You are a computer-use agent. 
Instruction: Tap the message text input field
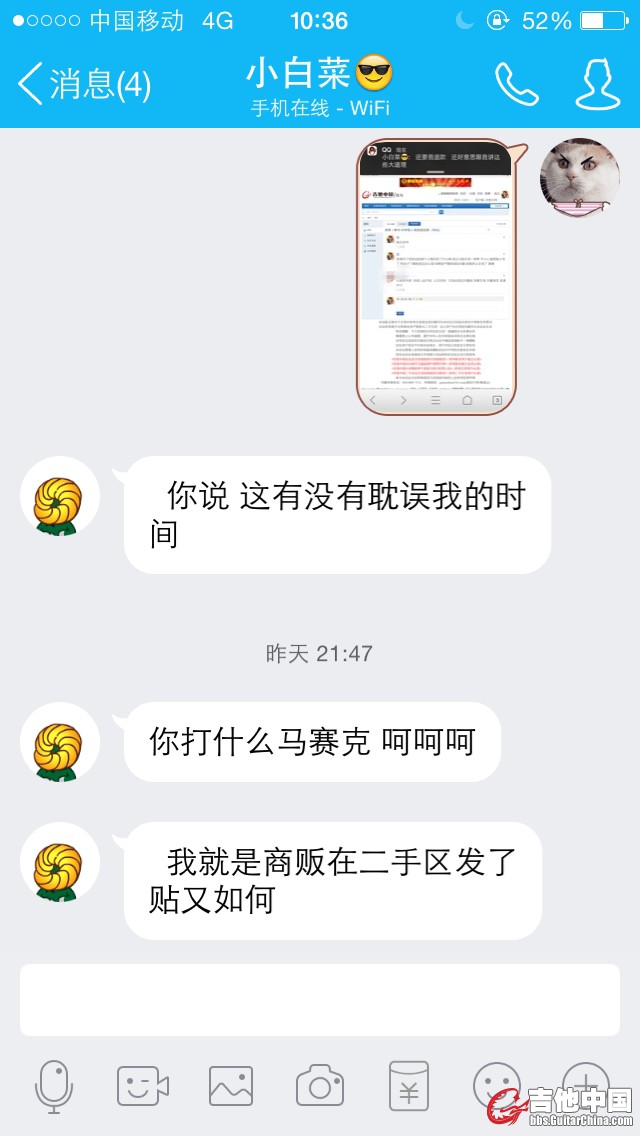pyautogui.click(x=319, y=999)
